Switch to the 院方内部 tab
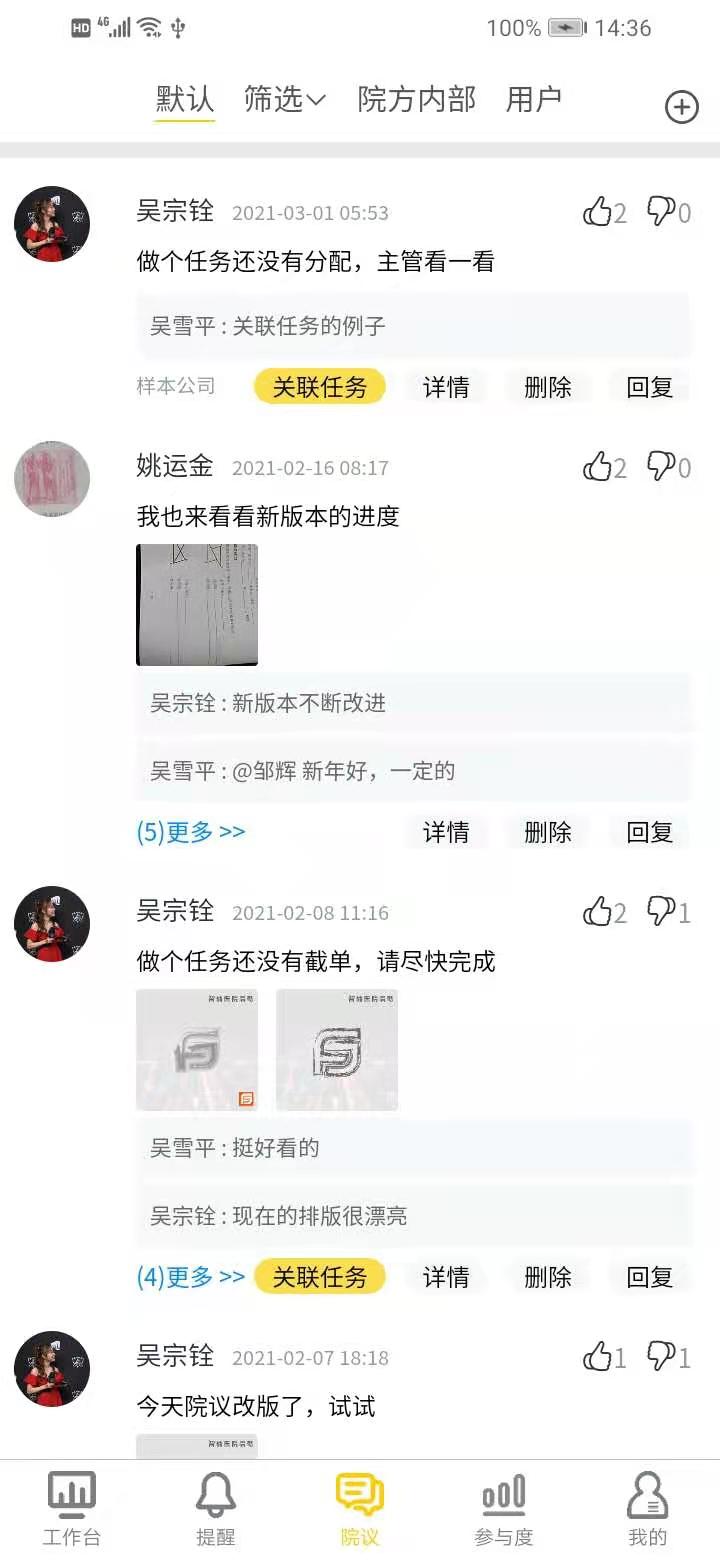Viewport: 720px width, 1560px height. (416, 99)
